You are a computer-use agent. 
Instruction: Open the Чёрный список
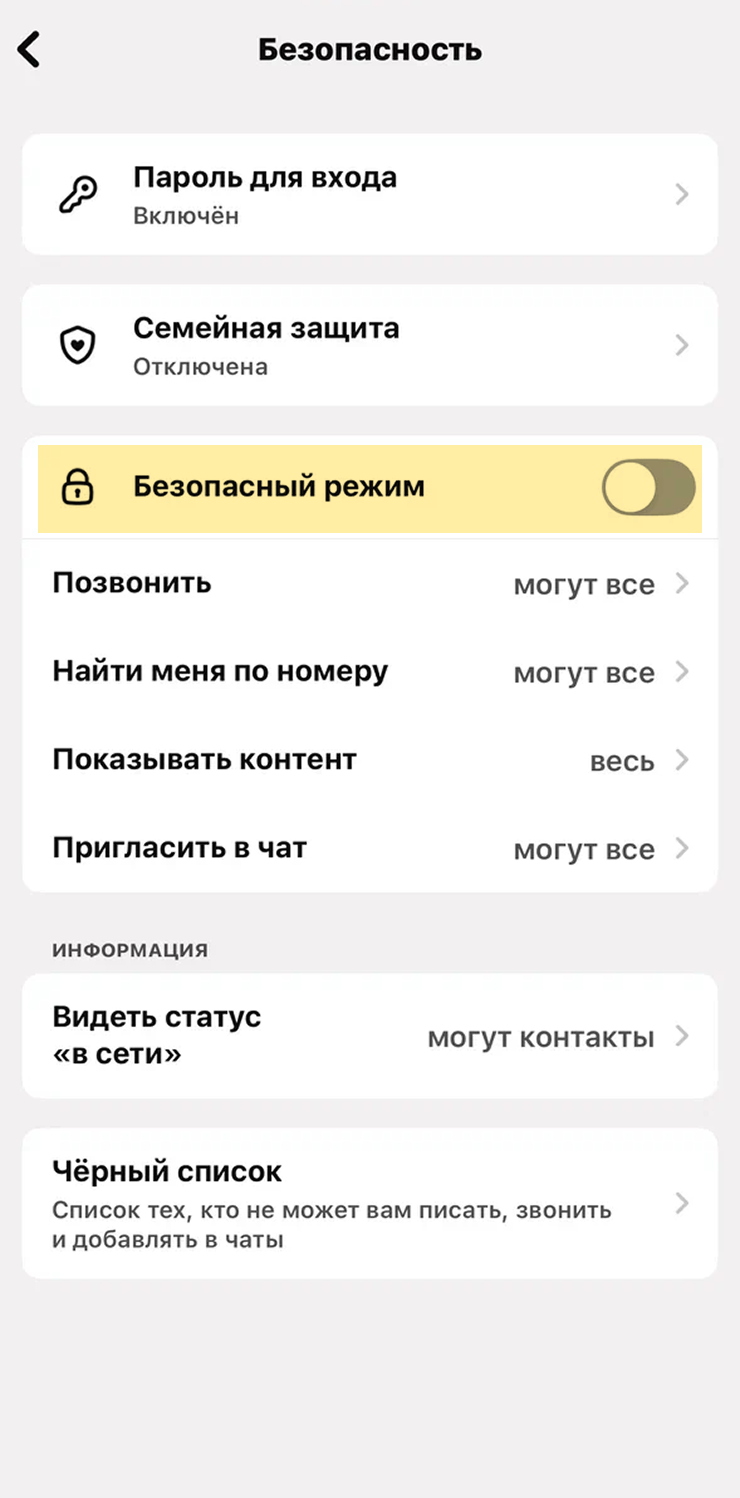coord(369,1203)
